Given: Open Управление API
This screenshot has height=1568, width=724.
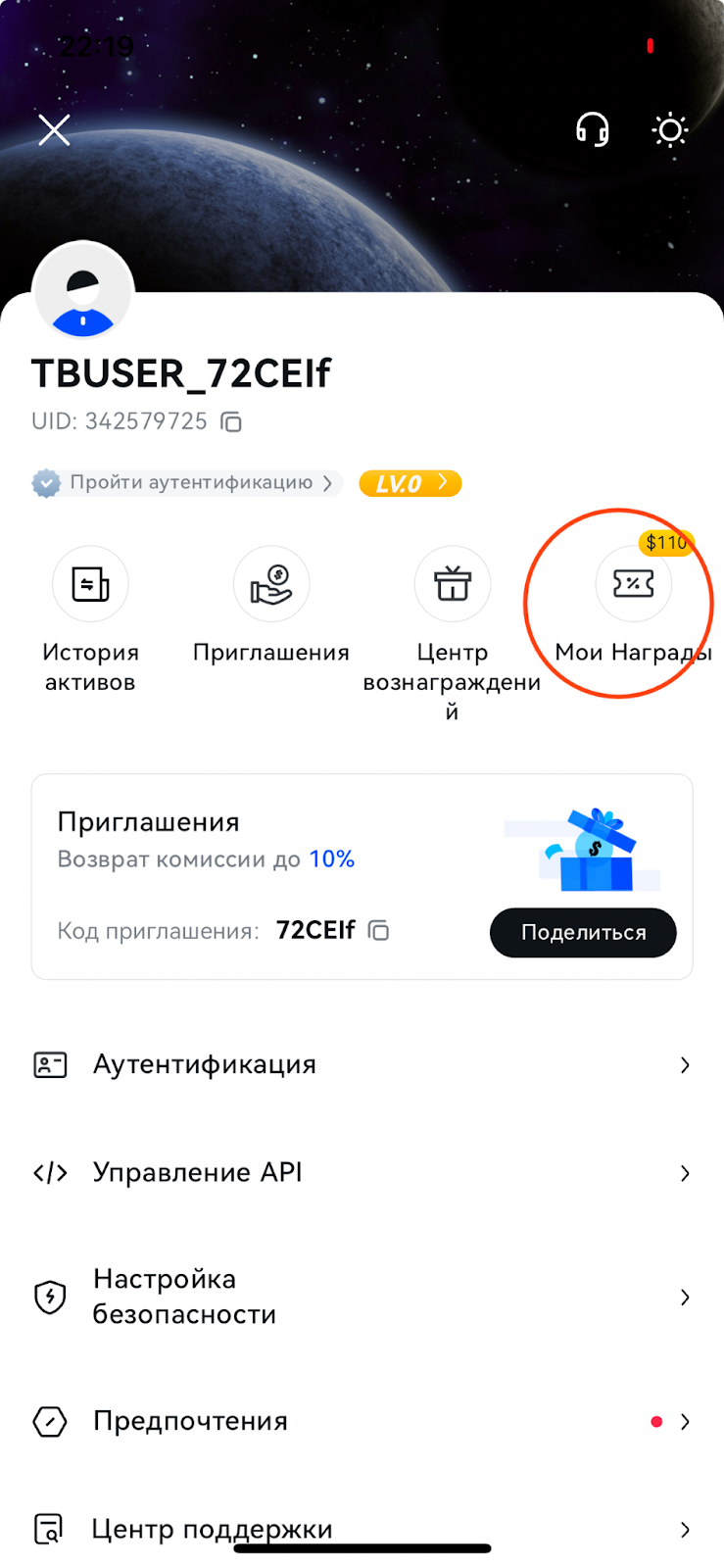Looking at the screenshot, I should (x=362, y=1173).
